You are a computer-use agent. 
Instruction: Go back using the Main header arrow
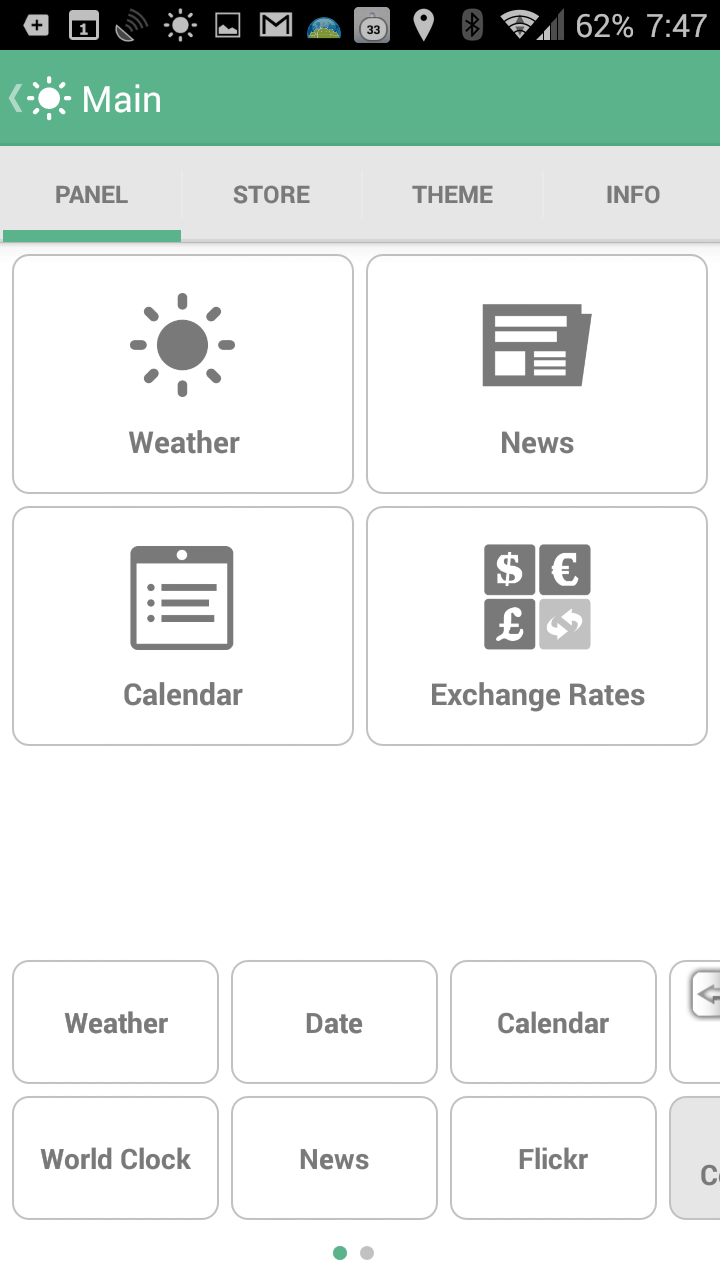pos(15,98)
